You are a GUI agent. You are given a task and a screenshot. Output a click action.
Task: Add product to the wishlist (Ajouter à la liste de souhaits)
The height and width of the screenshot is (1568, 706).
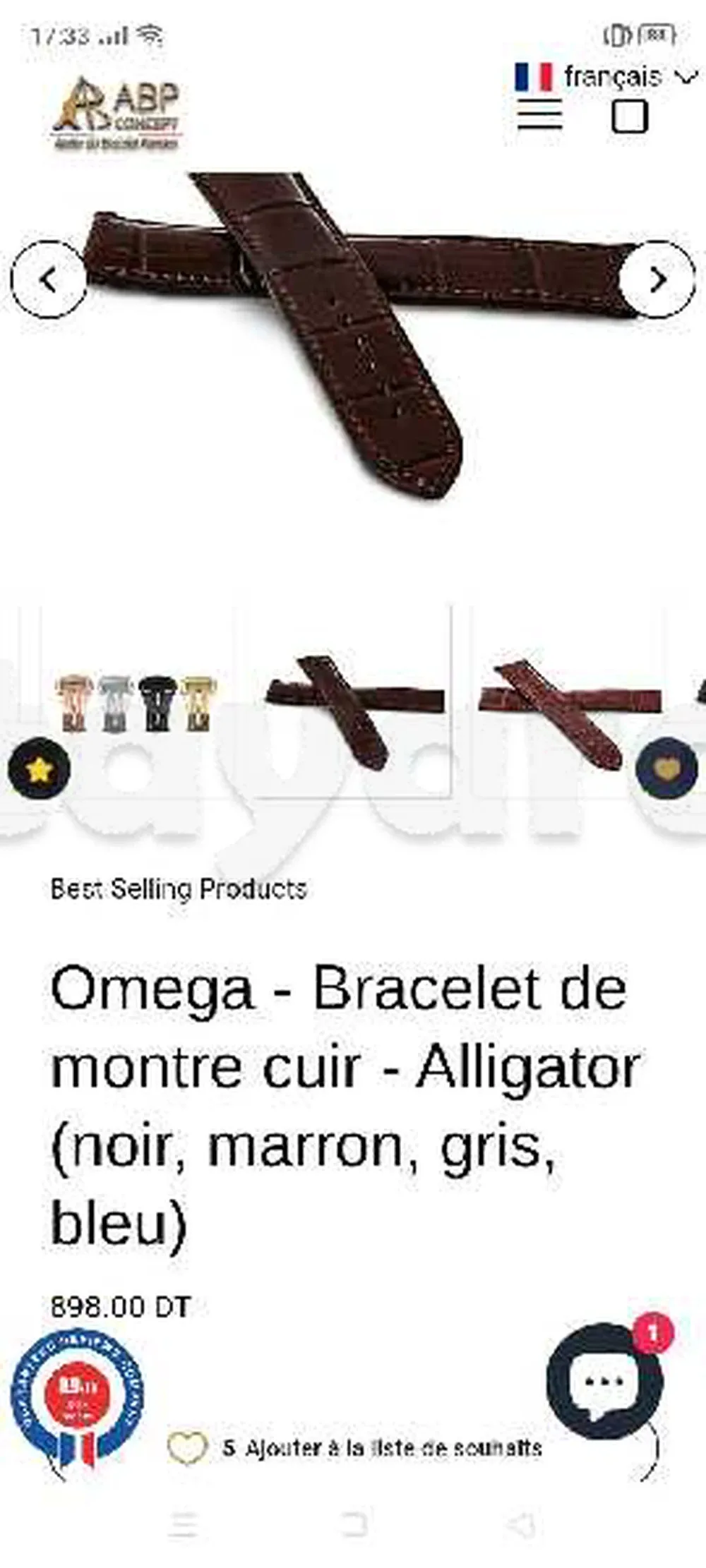[381, 1449]
